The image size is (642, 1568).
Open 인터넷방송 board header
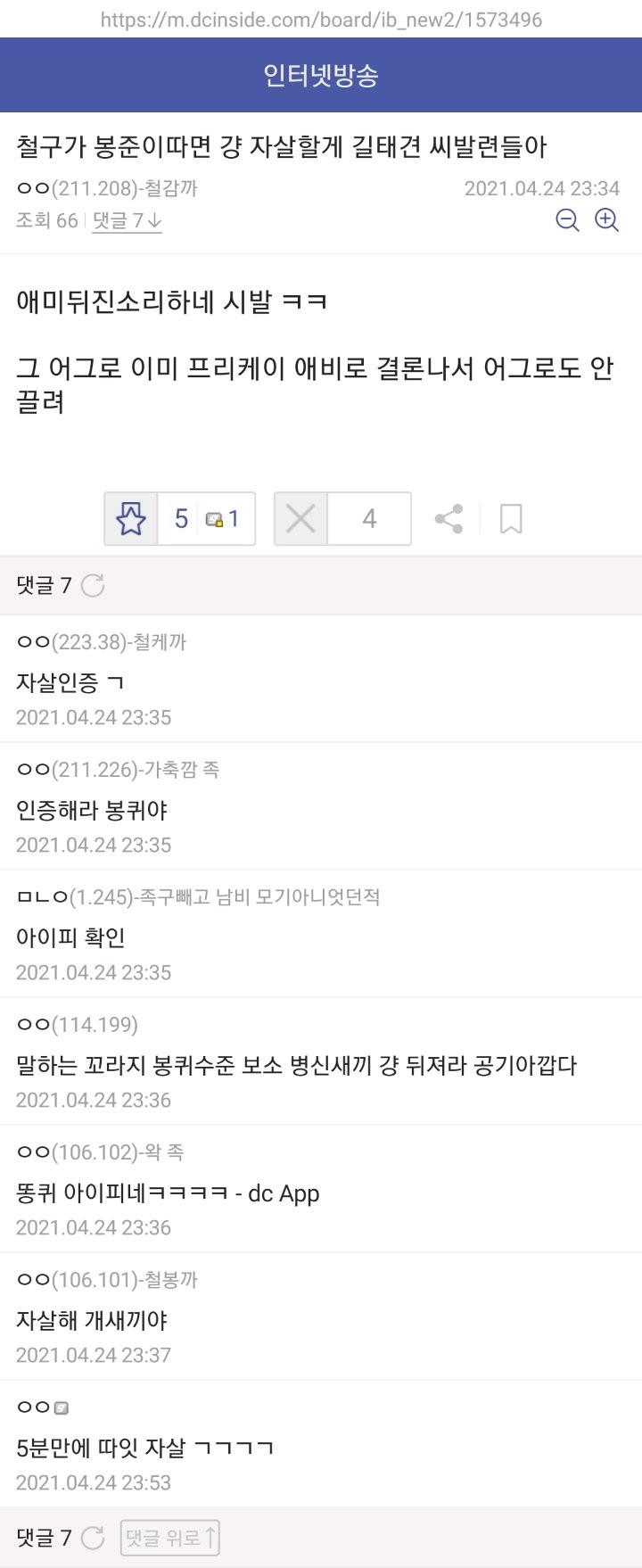click(x=321, y=75)
